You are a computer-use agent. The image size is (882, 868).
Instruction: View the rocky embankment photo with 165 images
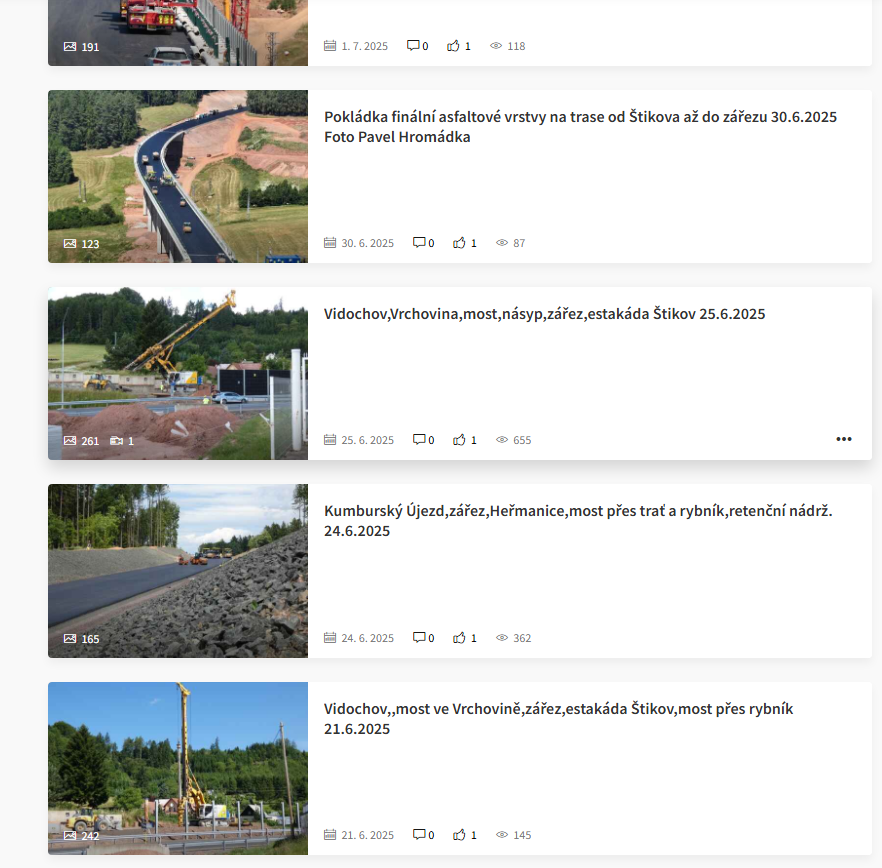[178, 570]
